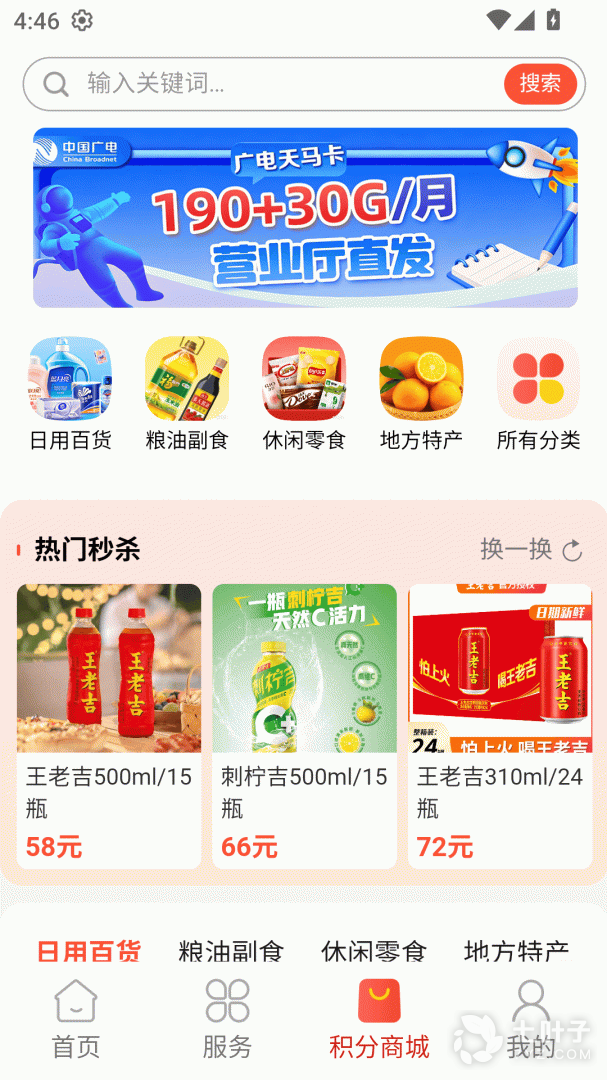Switch to the 粮油副食 list tab
Viewport: 607px width, 1080px height.
click(x=231, y=951)
